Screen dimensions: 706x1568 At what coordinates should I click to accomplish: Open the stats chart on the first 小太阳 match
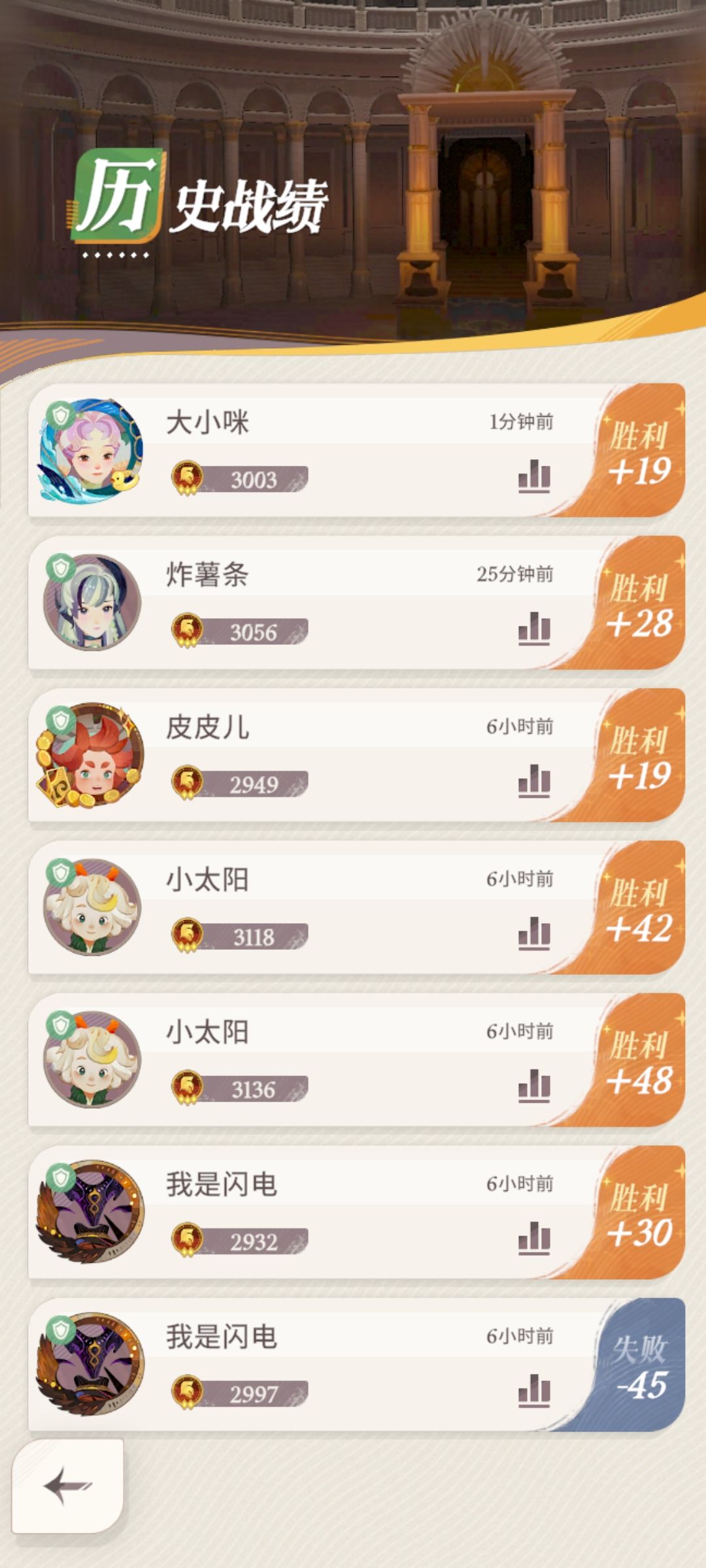point(534,933)
